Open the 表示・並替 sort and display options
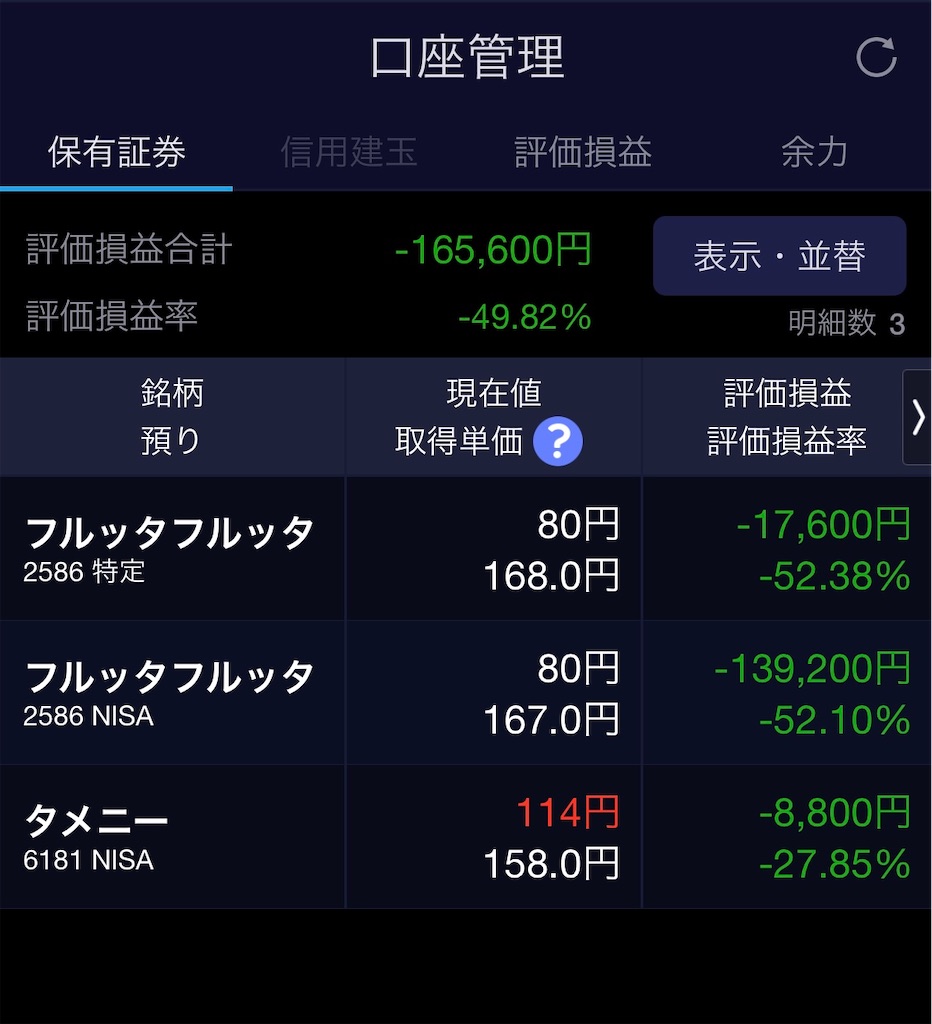Screen dimensions: 932x1024 point(779,256)
